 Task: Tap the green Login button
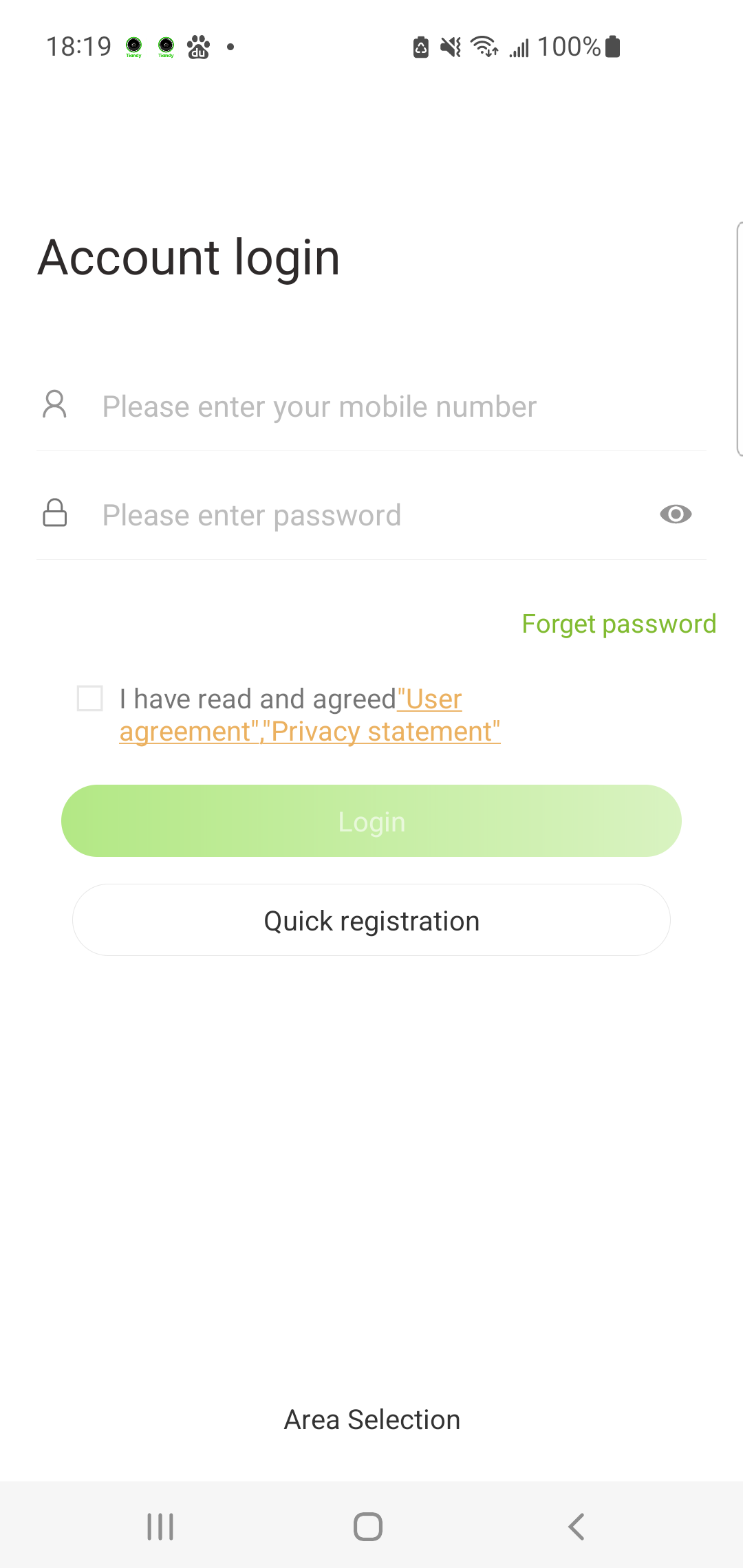point(371,820)
